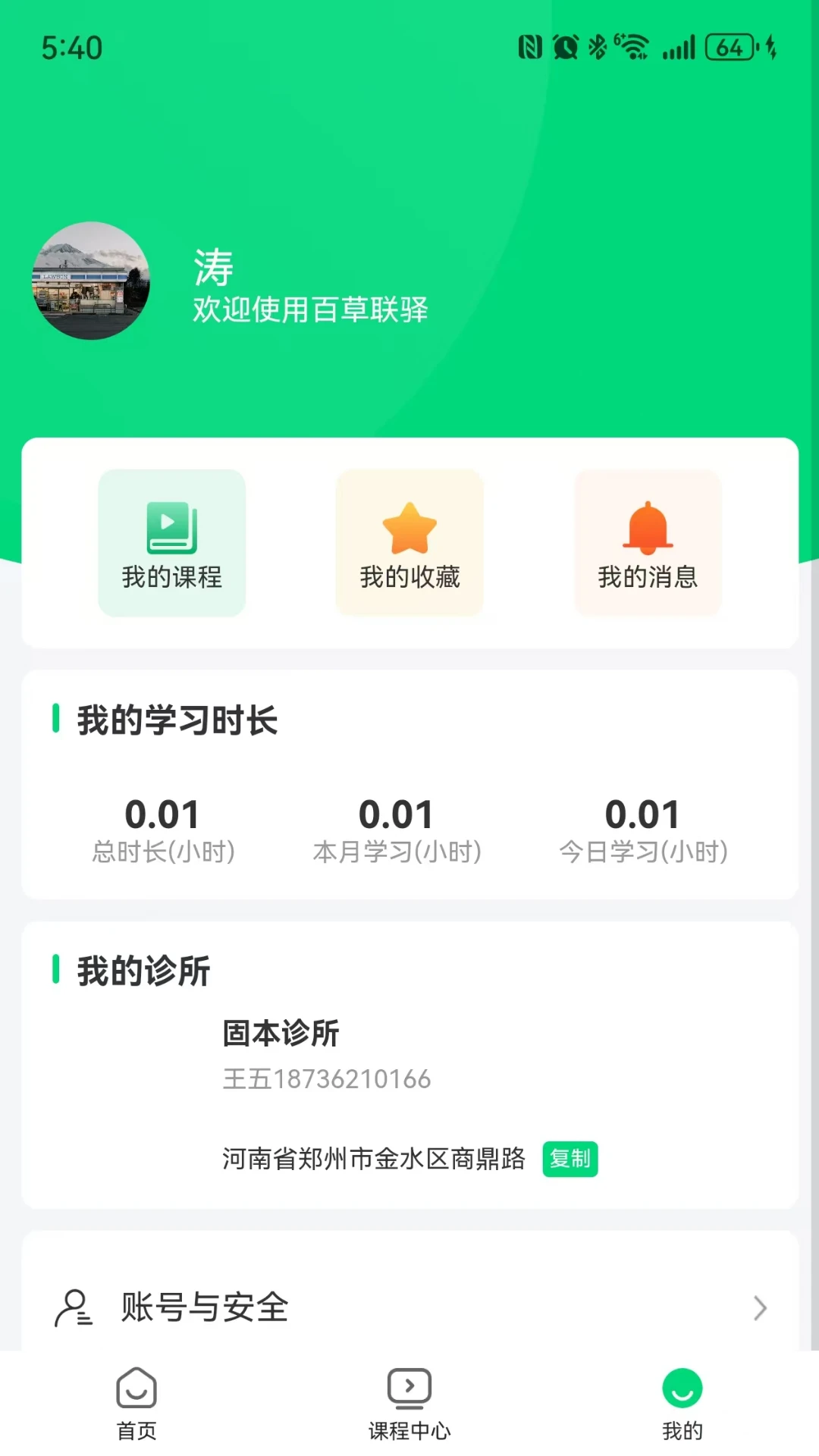
Task: Open 我的收藏 (My Favorites) star icon
Action: coord(409,526)
